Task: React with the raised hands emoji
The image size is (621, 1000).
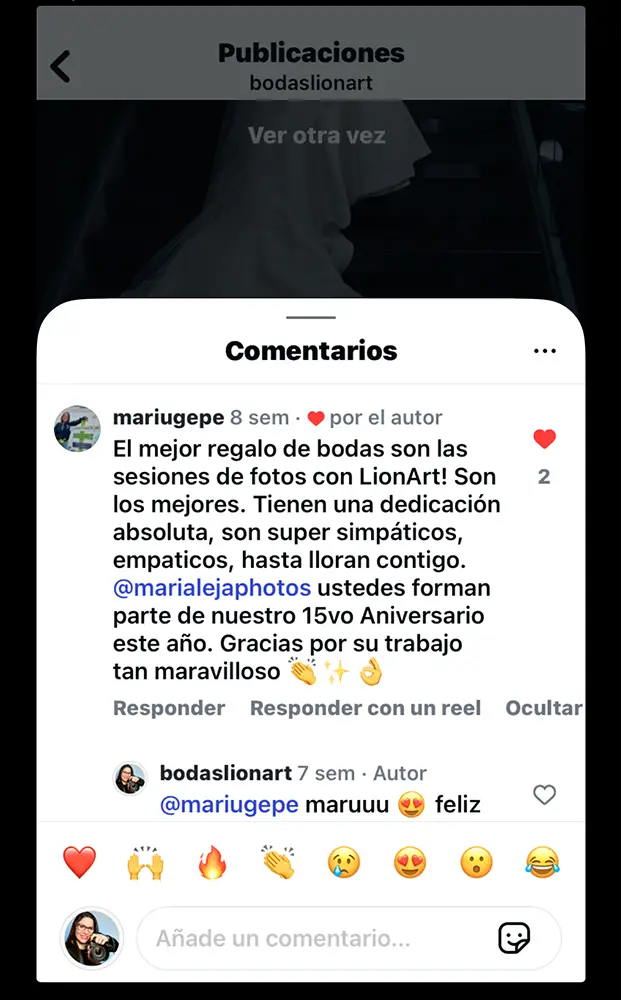Action: (145, 862)
